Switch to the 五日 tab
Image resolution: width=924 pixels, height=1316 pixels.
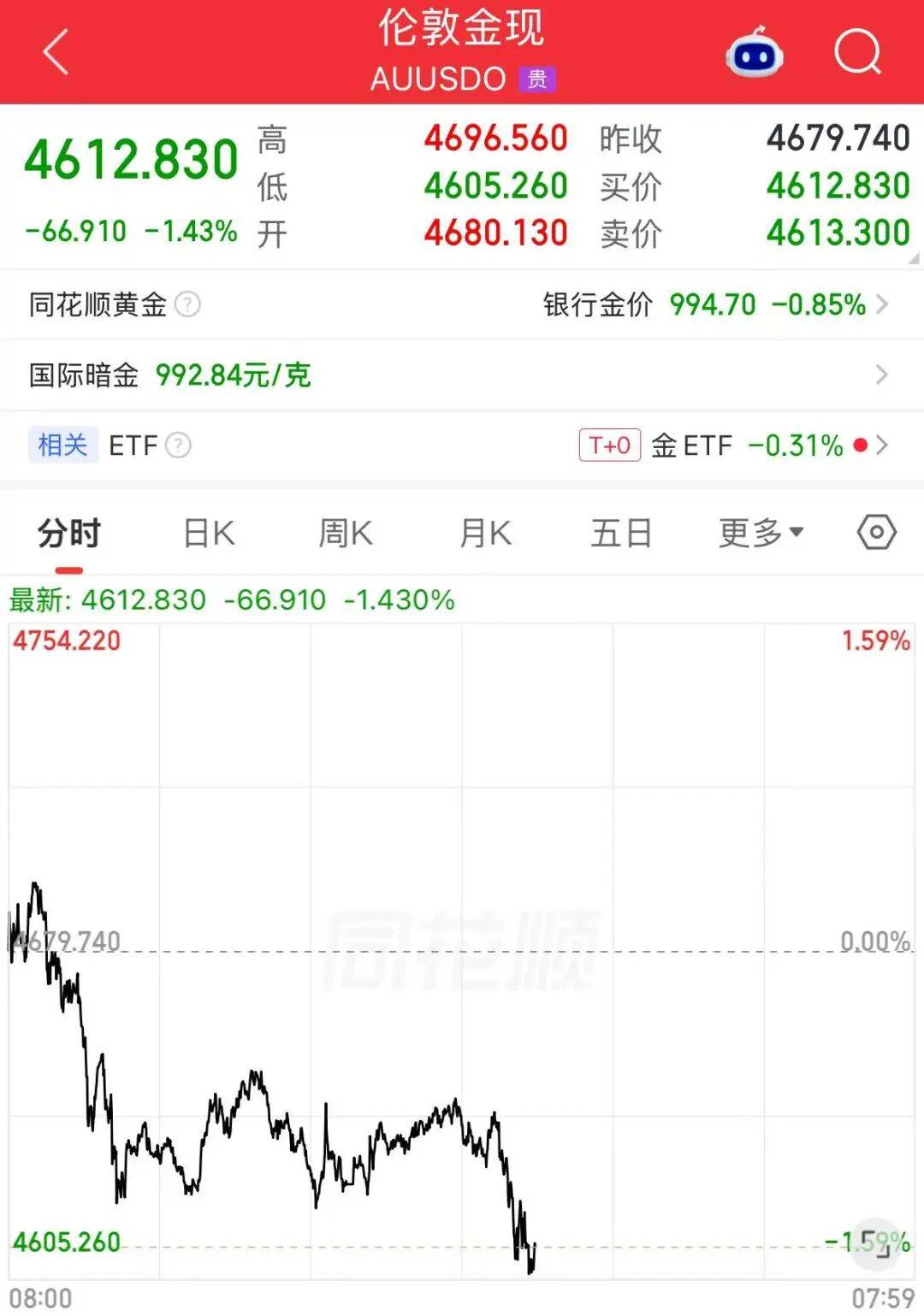tap(621, 534)
